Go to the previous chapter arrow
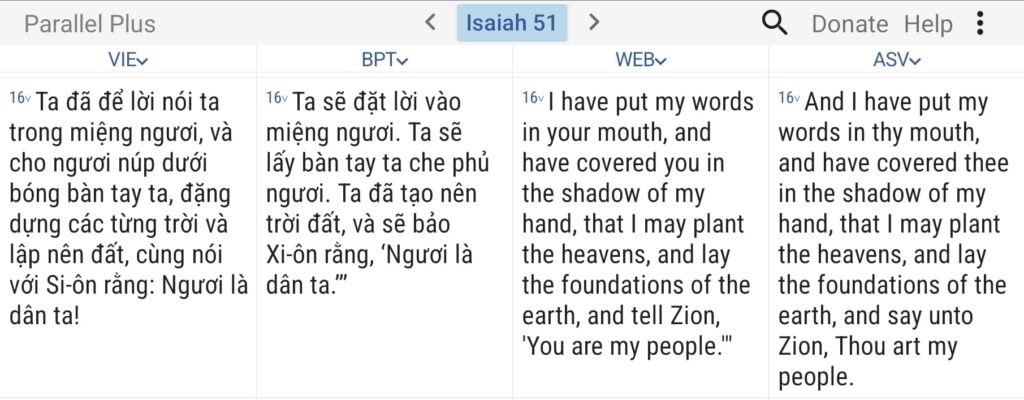 (x=431, y=22)
